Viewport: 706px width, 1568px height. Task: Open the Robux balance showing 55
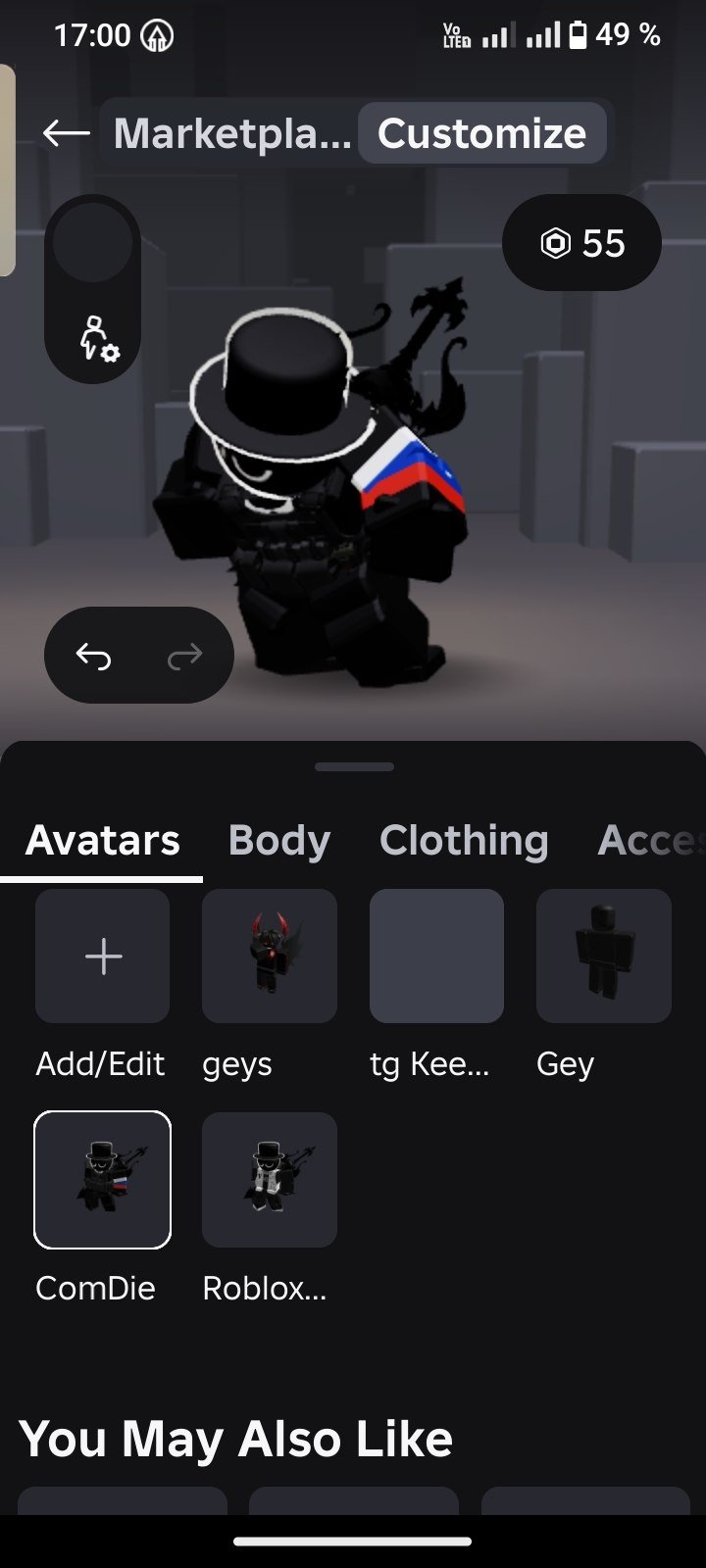tap(582, 243)
